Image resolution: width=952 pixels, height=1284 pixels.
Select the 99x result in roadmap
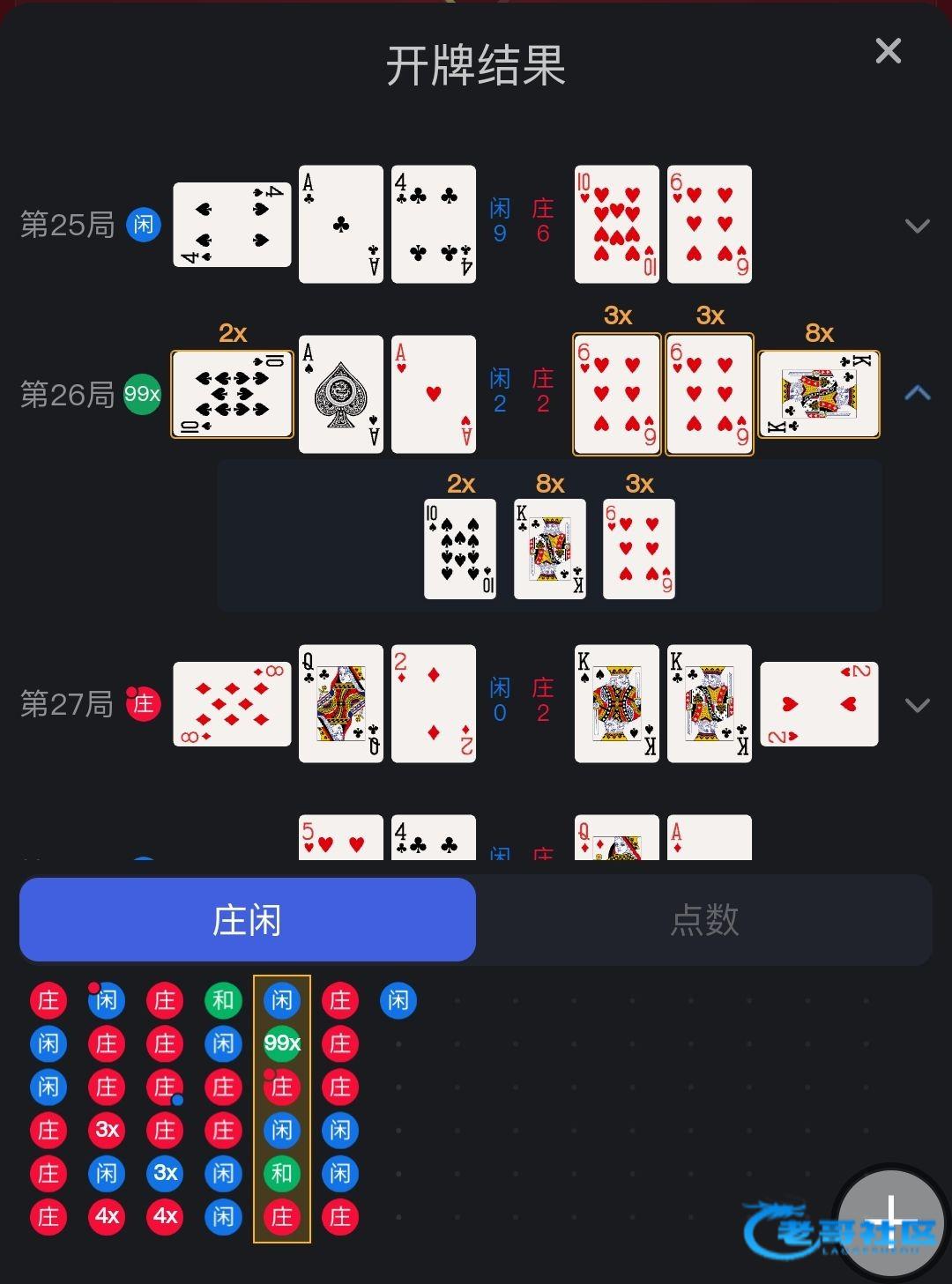(x=282, y=1043)
